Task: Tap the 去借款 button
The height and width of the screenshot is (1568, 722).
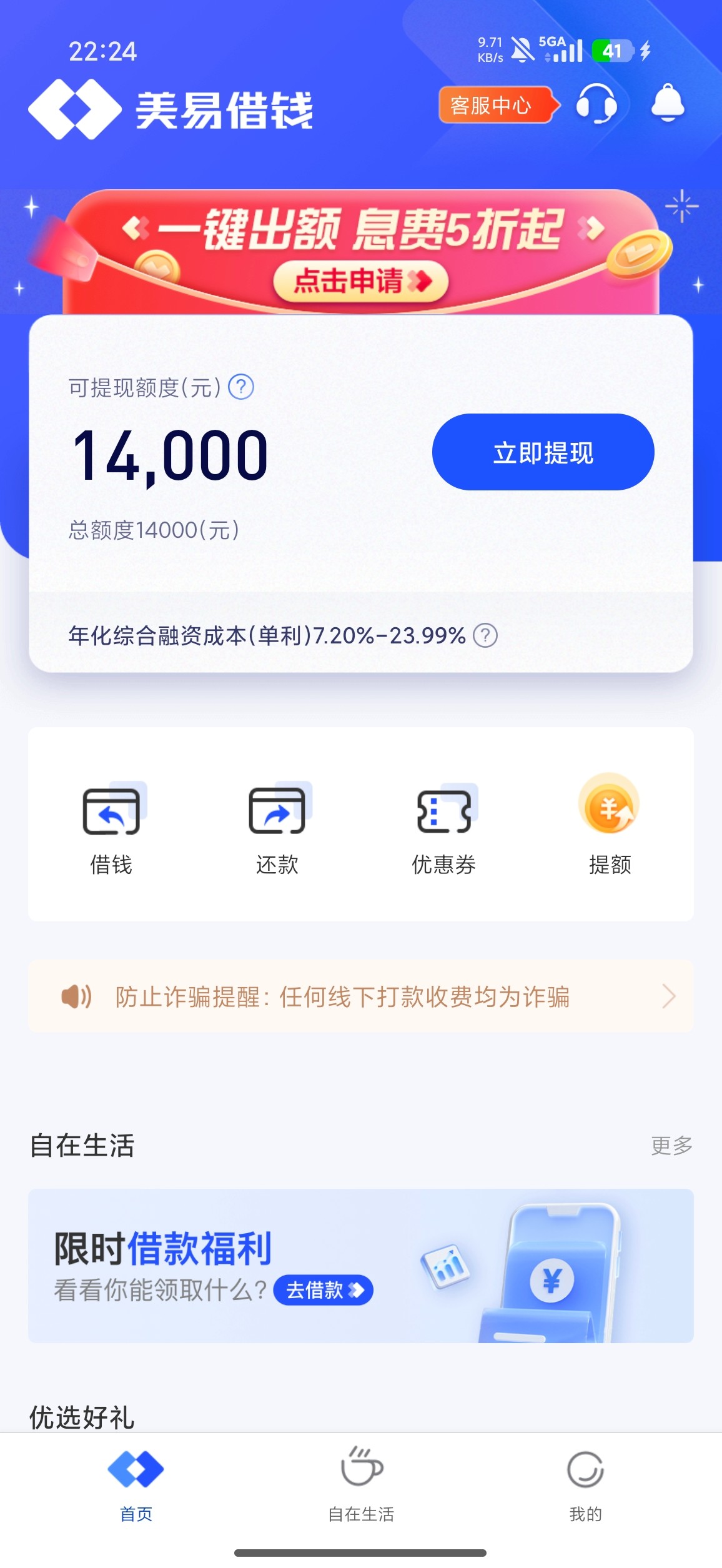Action: [x=324, y=1289]
